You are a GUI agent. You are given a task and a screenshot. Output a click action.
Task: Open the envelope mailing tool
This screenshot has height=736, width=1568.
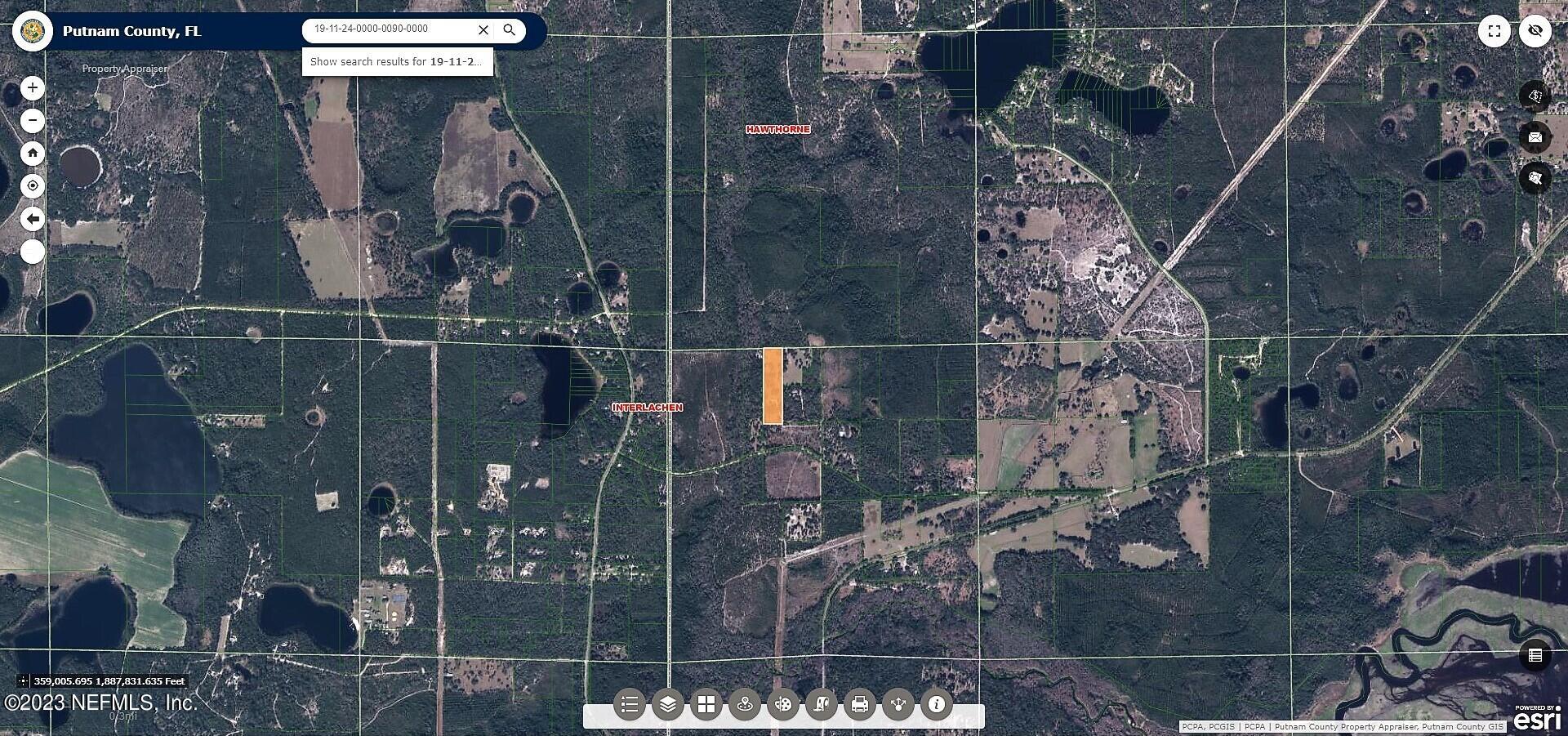[x=1535, y=137]
